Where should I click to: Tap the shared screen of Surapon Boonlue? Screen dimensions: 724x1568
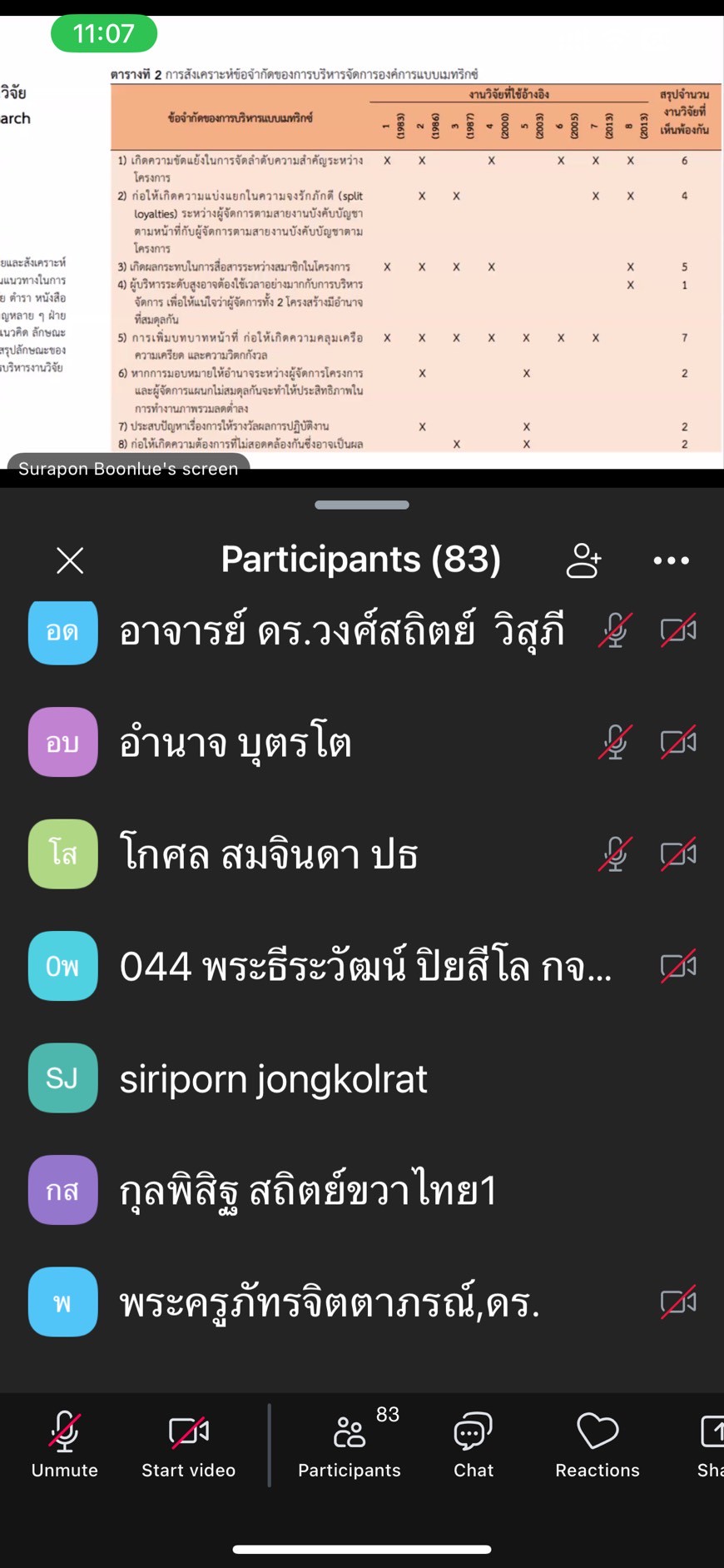pos(362,250)
